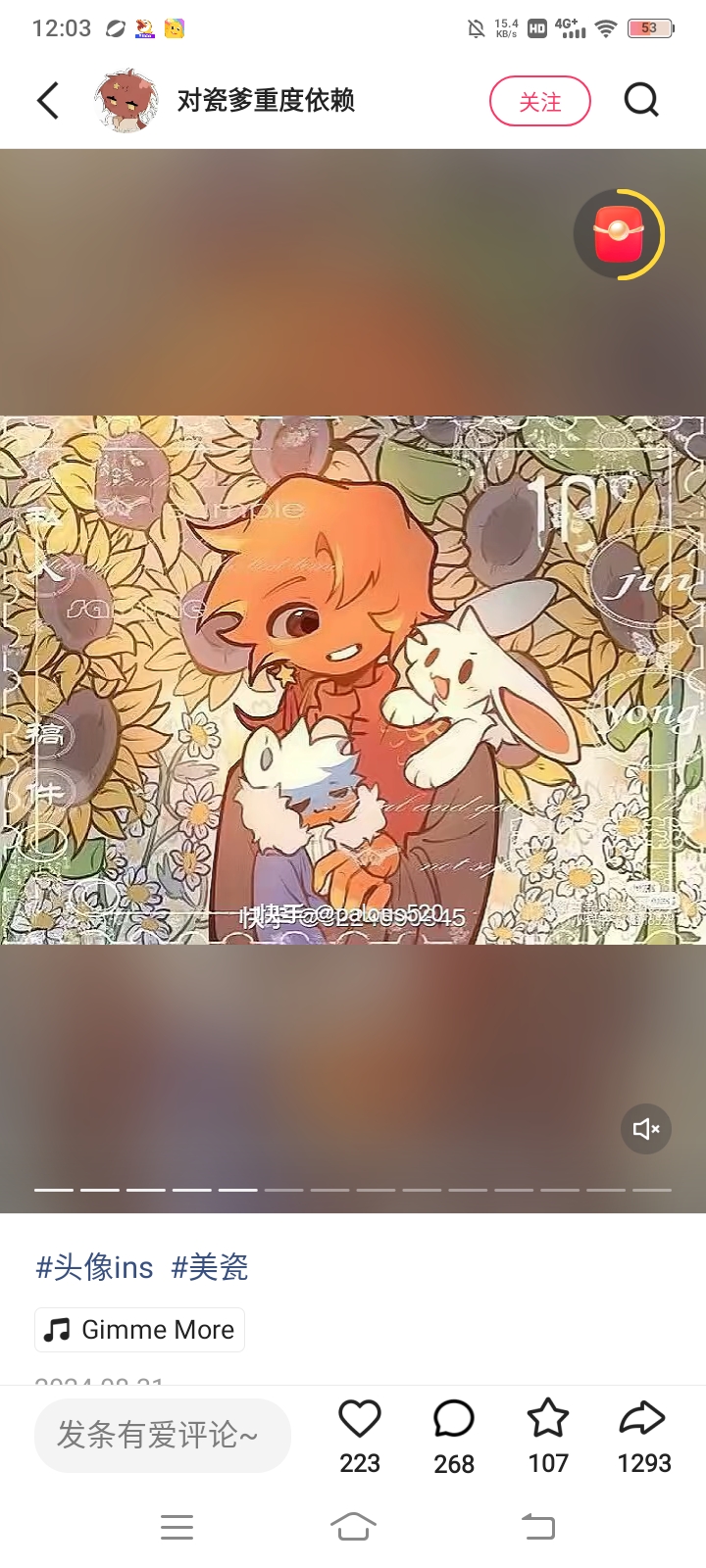This screenshot has width=706, height=1568.
Task: Tap the system home button
Action: tap(353, 1527)
